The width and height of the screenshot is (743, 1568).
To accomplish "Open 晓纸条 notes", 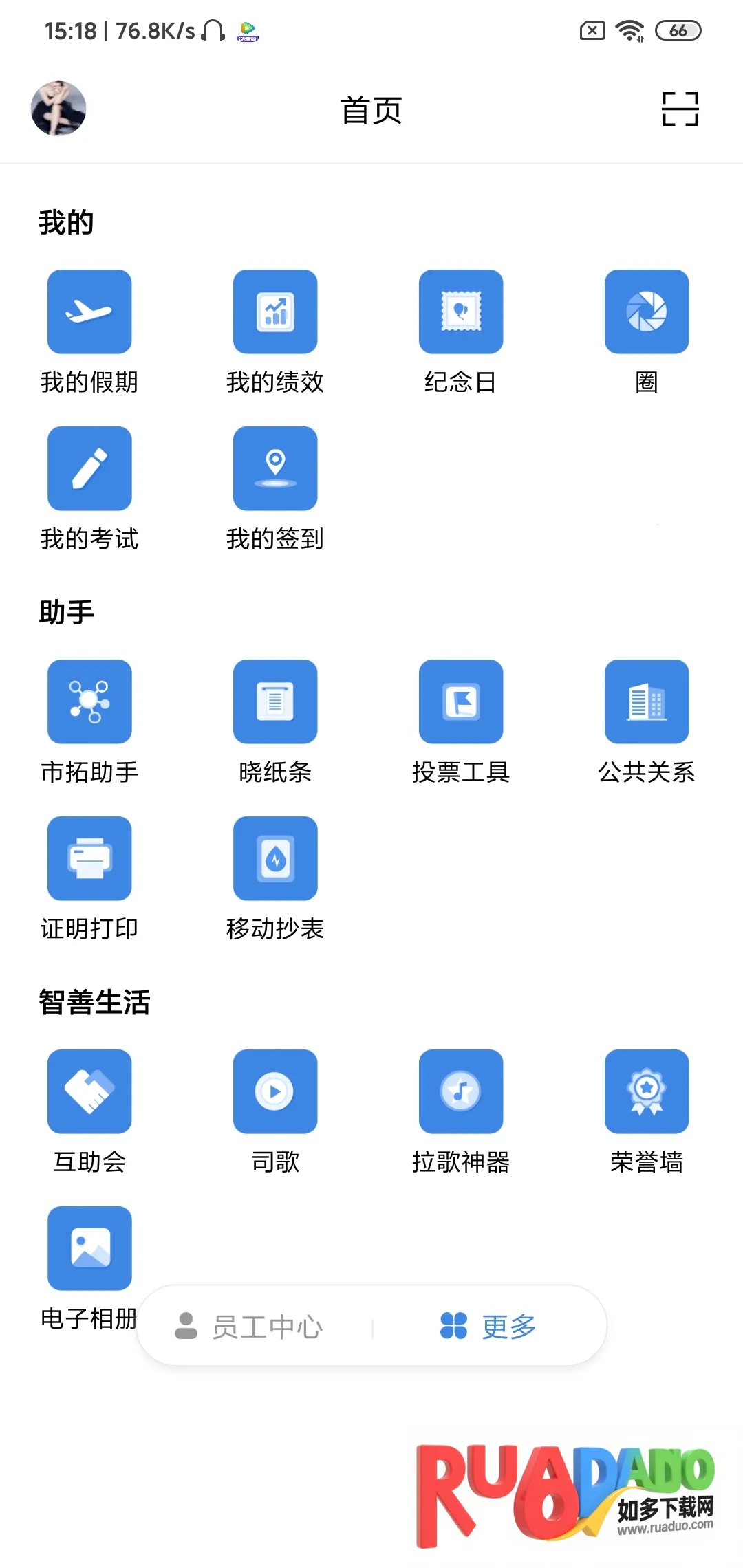I will pos(275,702).
